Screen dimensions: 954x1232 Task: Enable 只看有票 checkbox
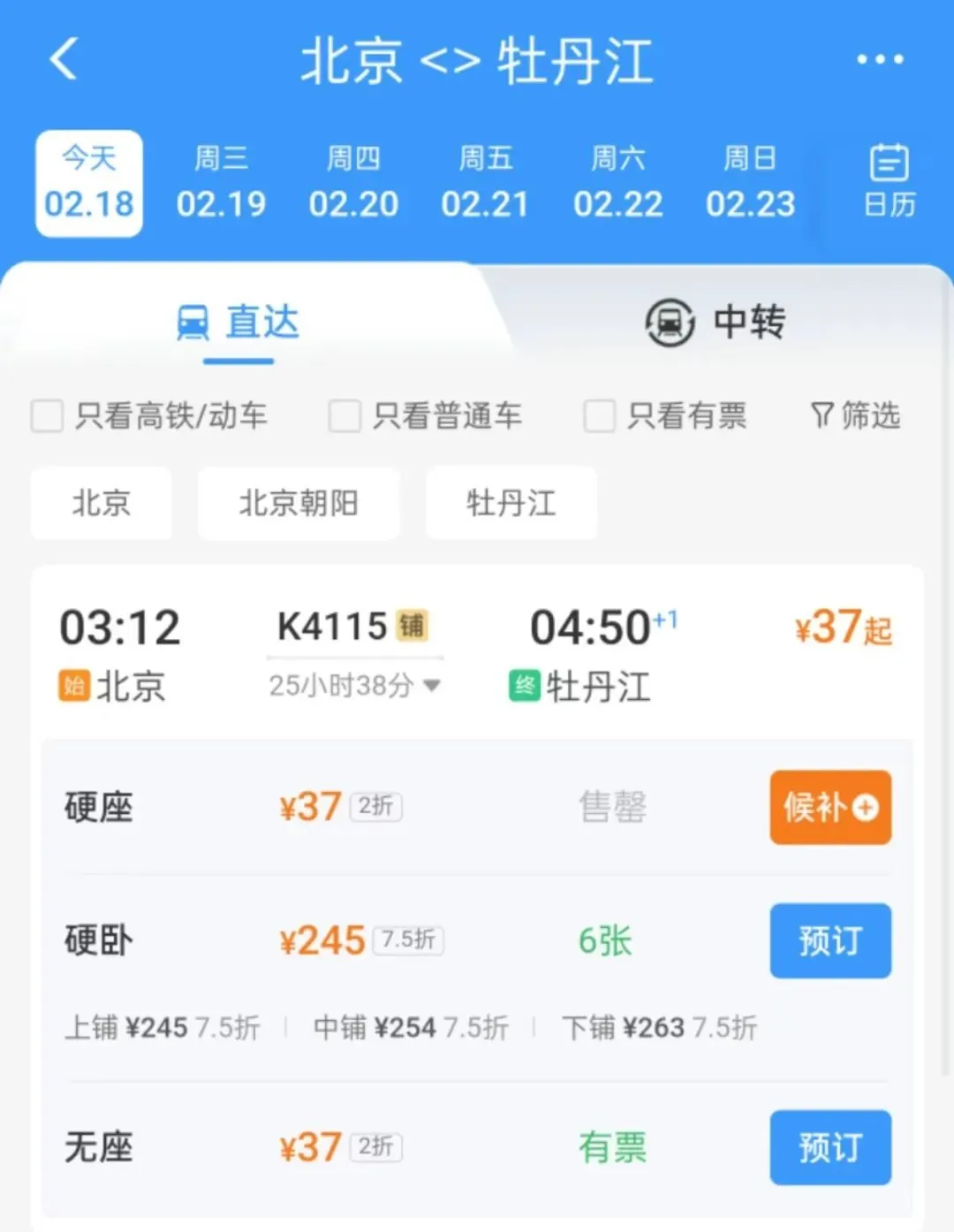599,415
